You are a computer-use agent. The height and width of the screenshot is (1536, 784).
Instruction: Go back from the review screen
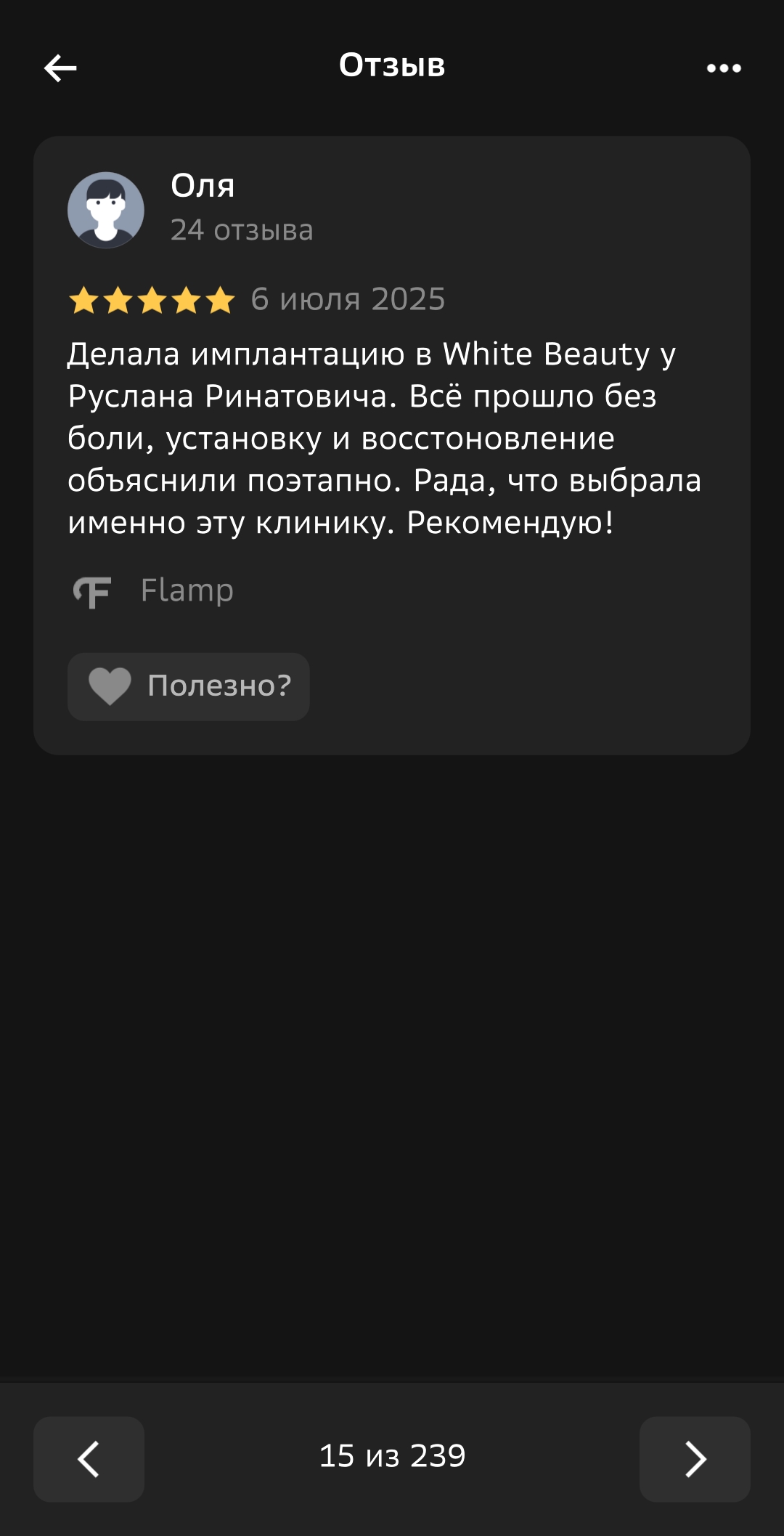point(60,68)
